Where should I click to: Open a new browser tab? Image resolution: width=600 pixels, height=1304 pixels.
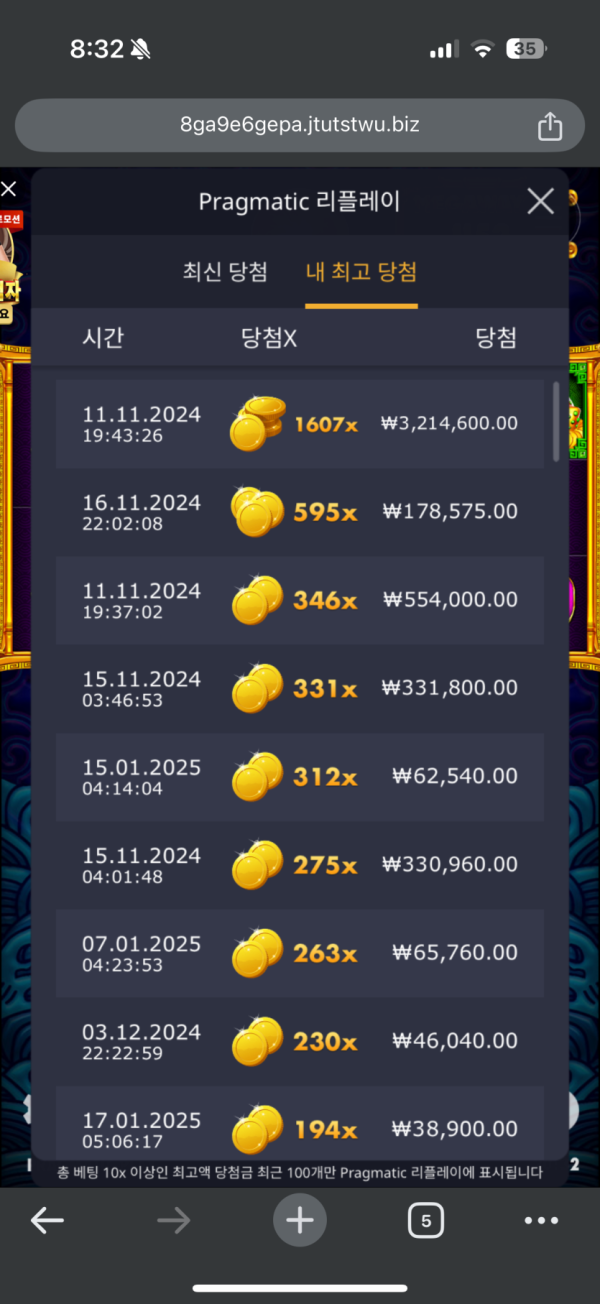300,1221
